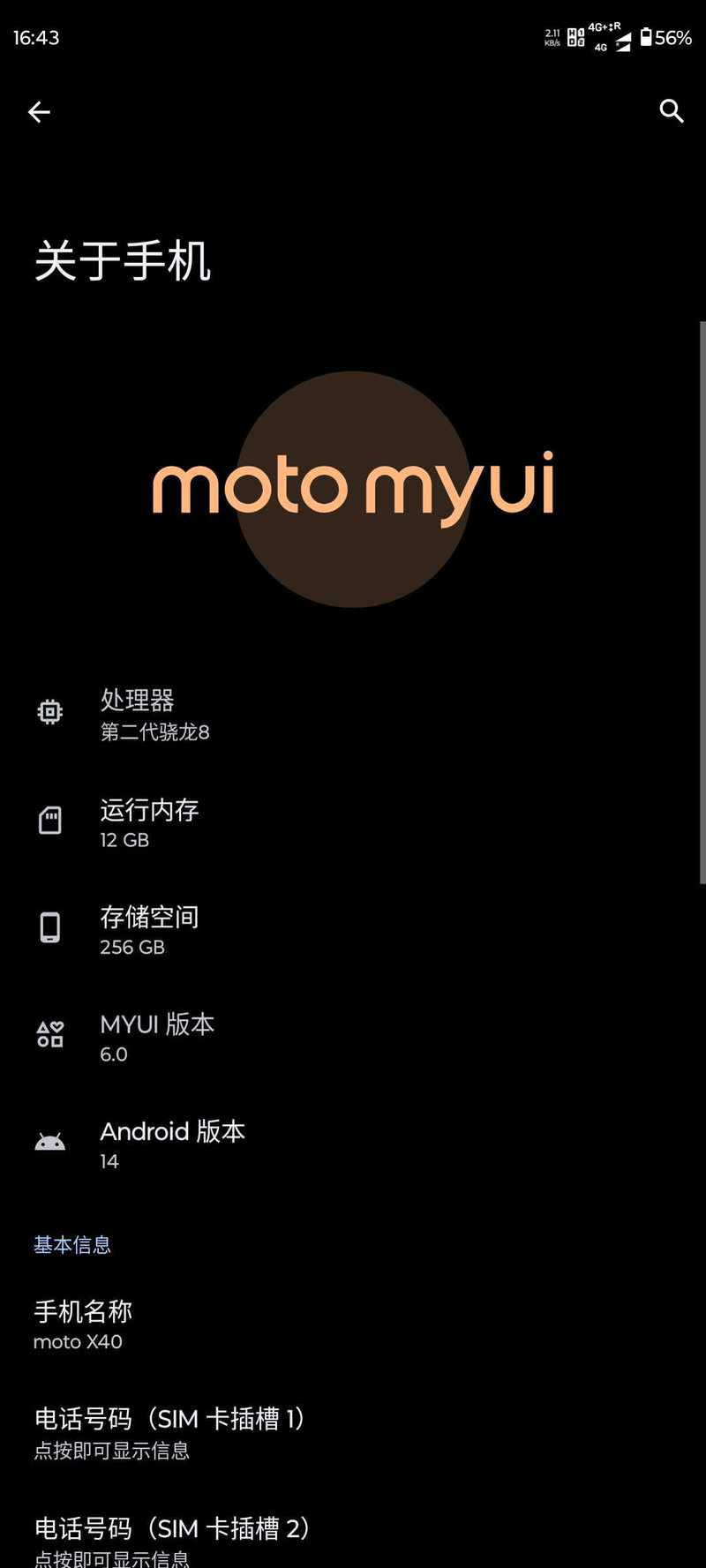Go back using the top-left arrow
This screenshot has width=706, height=1568.
(39, 112)
